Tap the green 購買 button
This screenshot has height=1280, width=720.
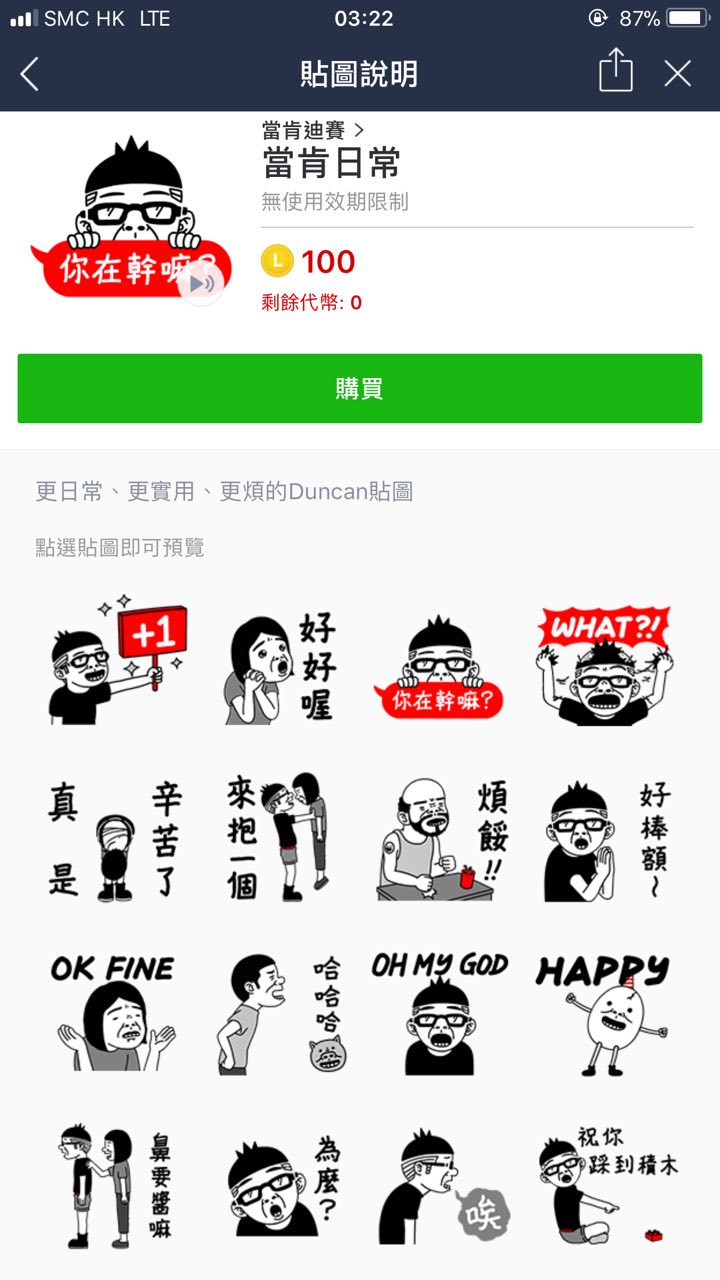360,388
